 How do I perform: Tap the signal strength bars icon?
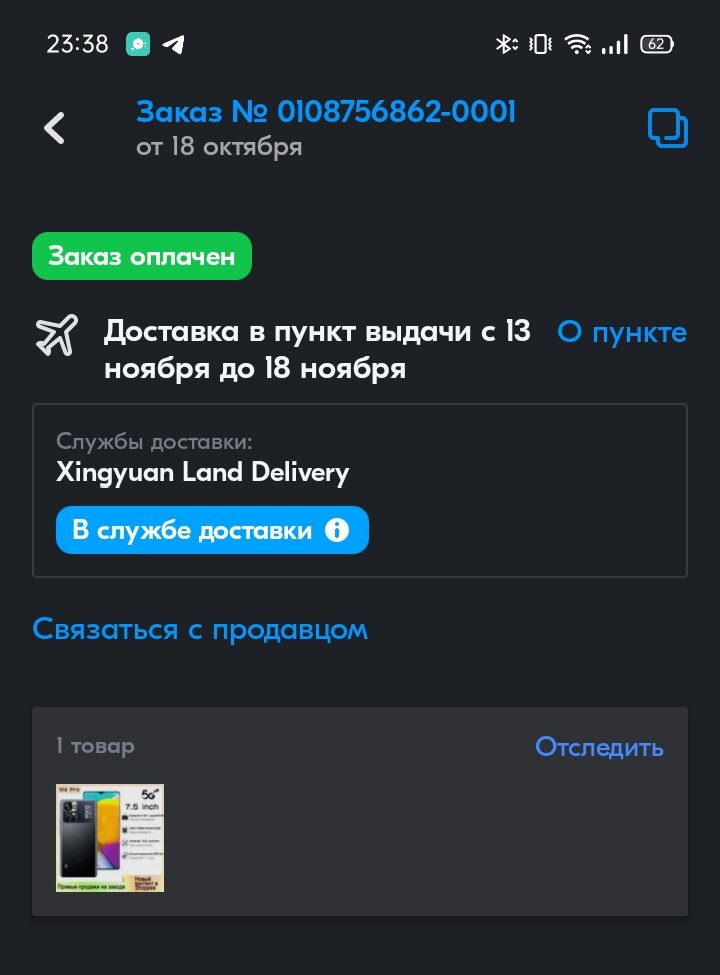click(614, 44)
